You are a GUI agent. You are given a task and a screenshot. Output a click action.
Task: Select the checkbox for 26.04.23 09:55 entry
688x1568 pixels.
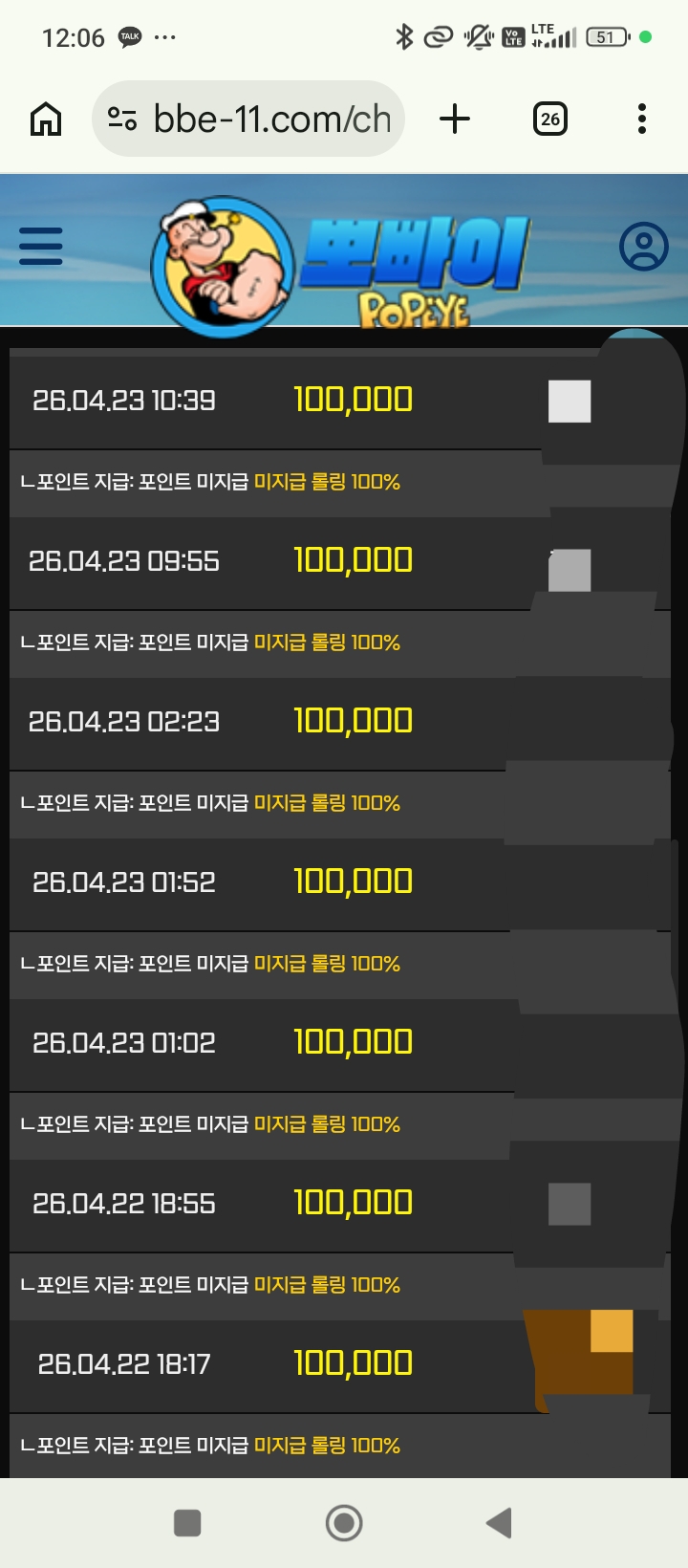570,570
